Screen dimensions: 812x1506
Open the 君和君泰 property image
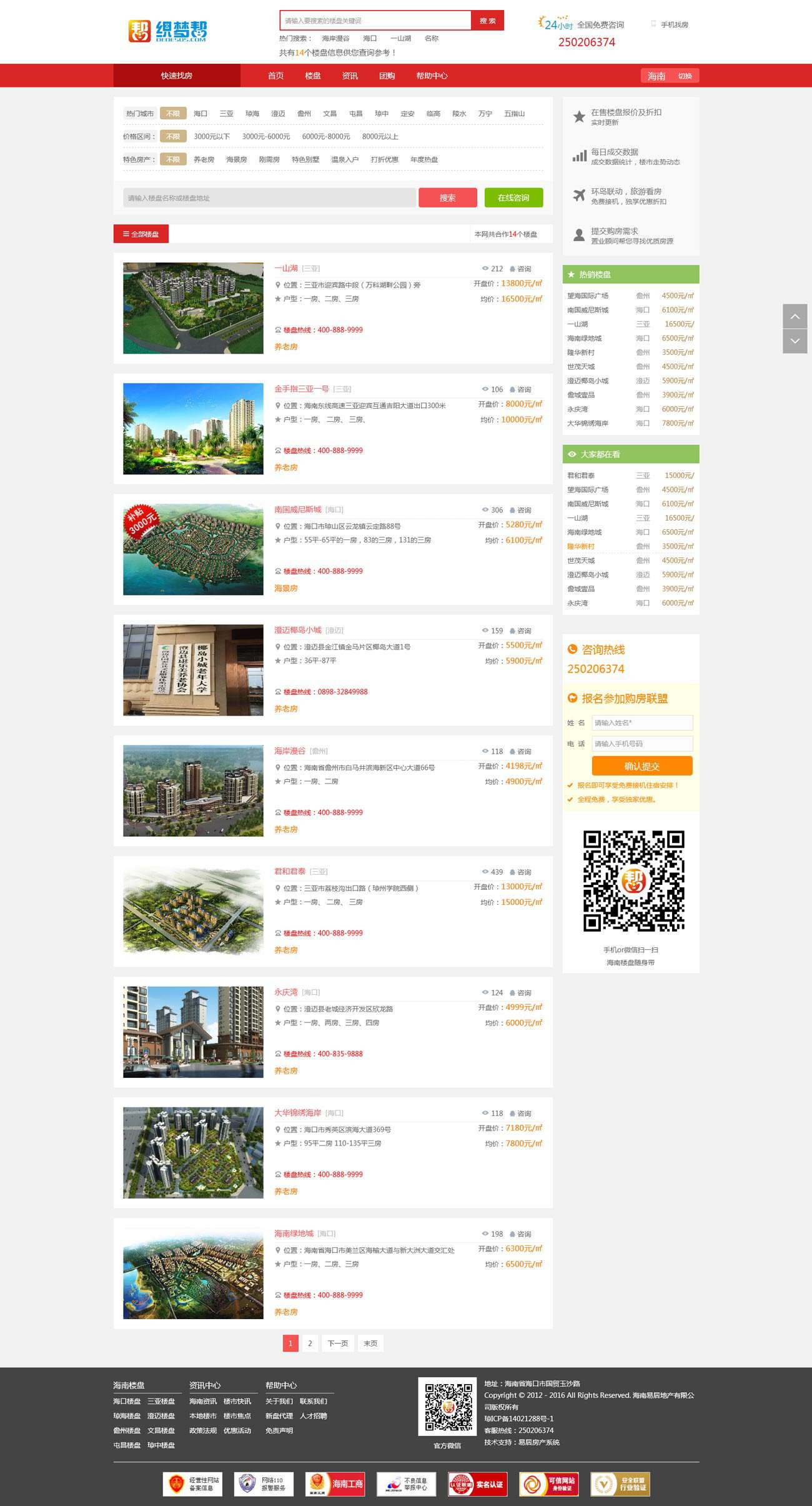tap(193, 910)
